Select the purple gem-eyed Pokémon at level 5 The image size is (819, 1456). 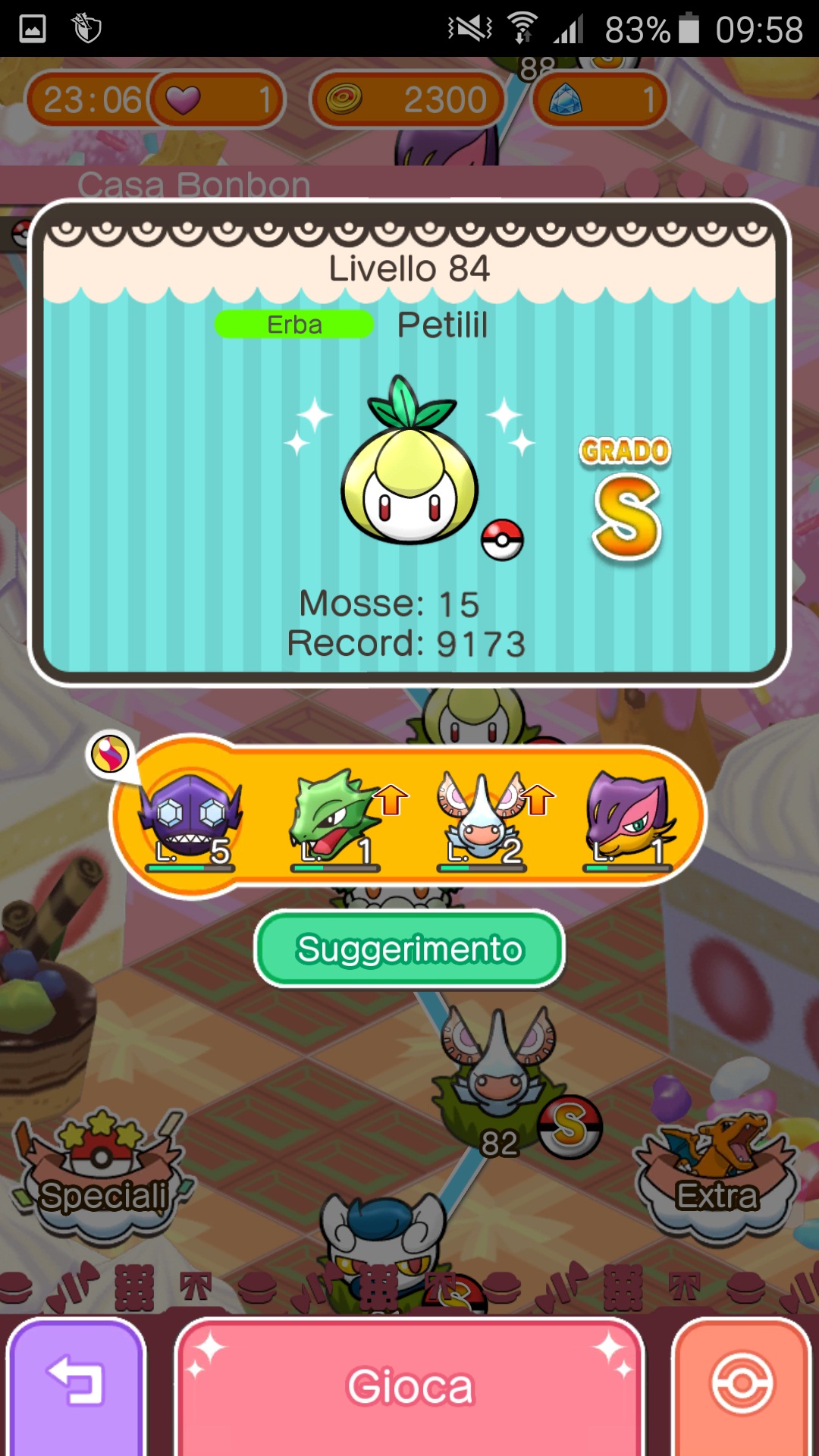click(x=190, y=819)
